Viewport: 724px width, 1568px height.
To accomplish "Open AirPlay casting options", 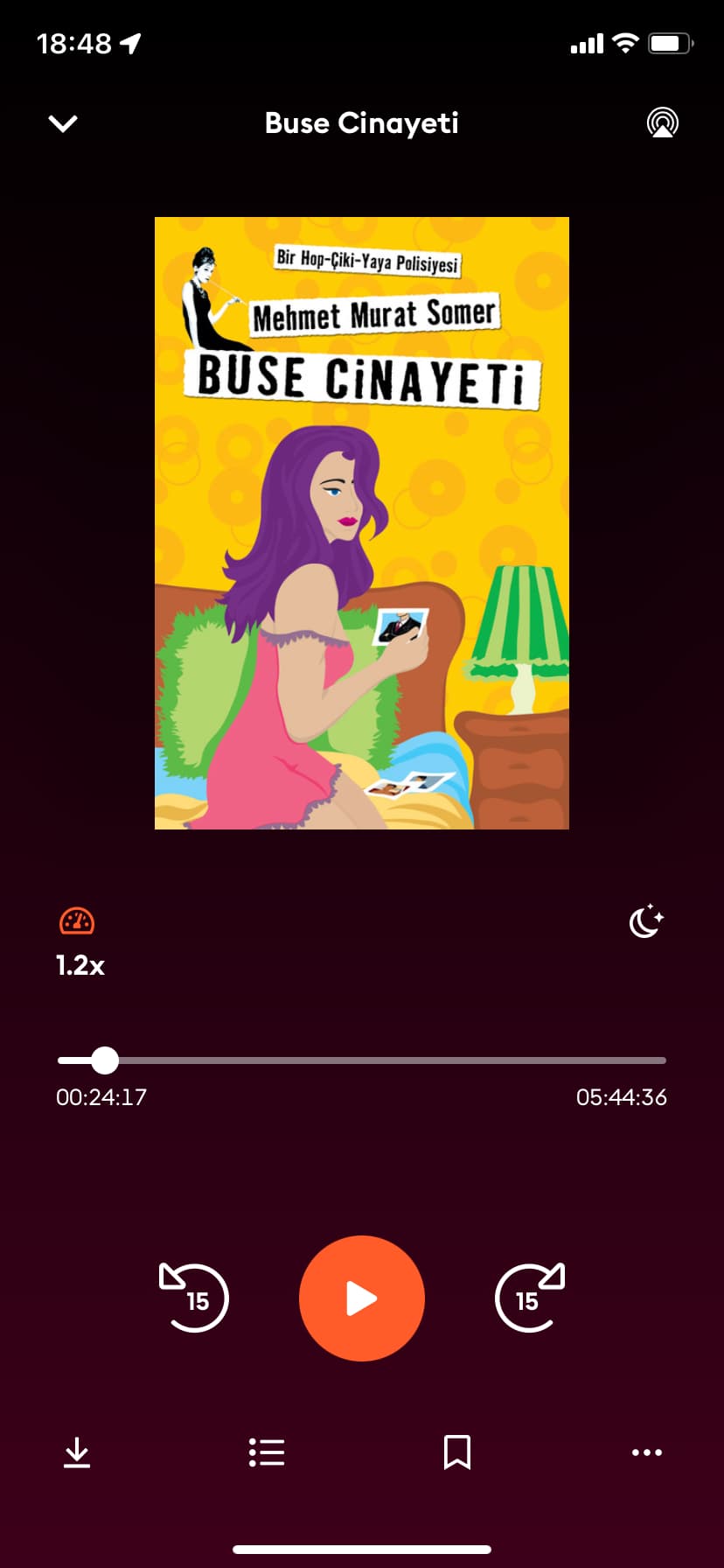I will click(x=663, y=122).
